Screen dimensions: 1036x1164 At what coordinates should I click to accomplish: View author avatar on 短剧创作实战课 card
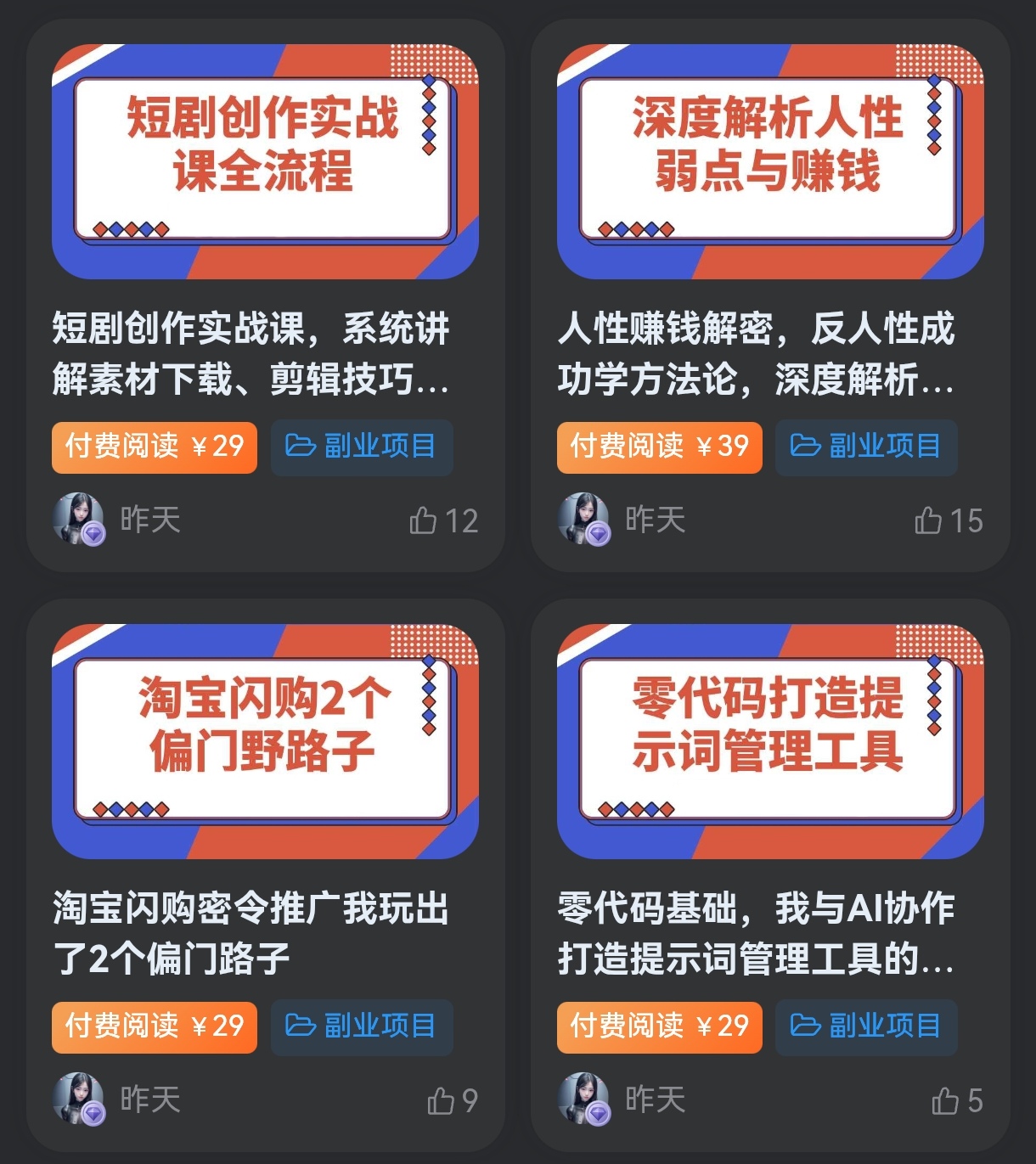pyautogui.click(x=78, y=518)
